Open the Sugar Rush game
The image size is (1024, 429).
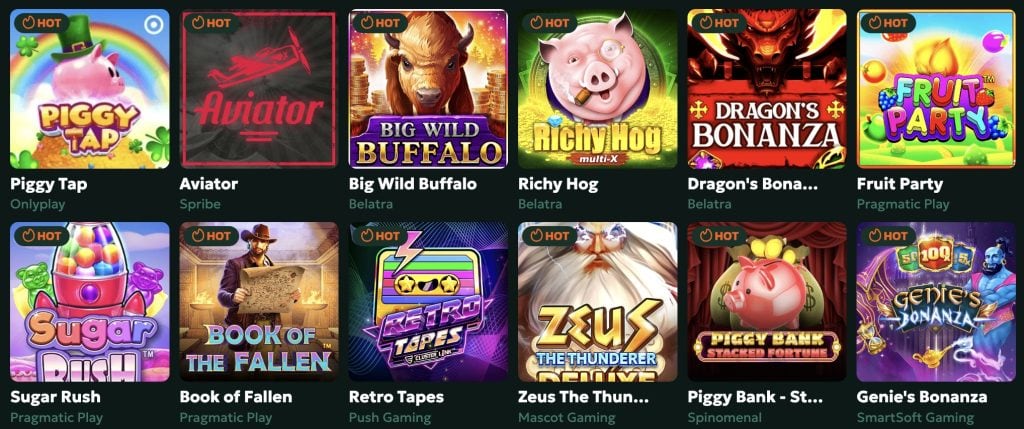(x=89, y=302)
